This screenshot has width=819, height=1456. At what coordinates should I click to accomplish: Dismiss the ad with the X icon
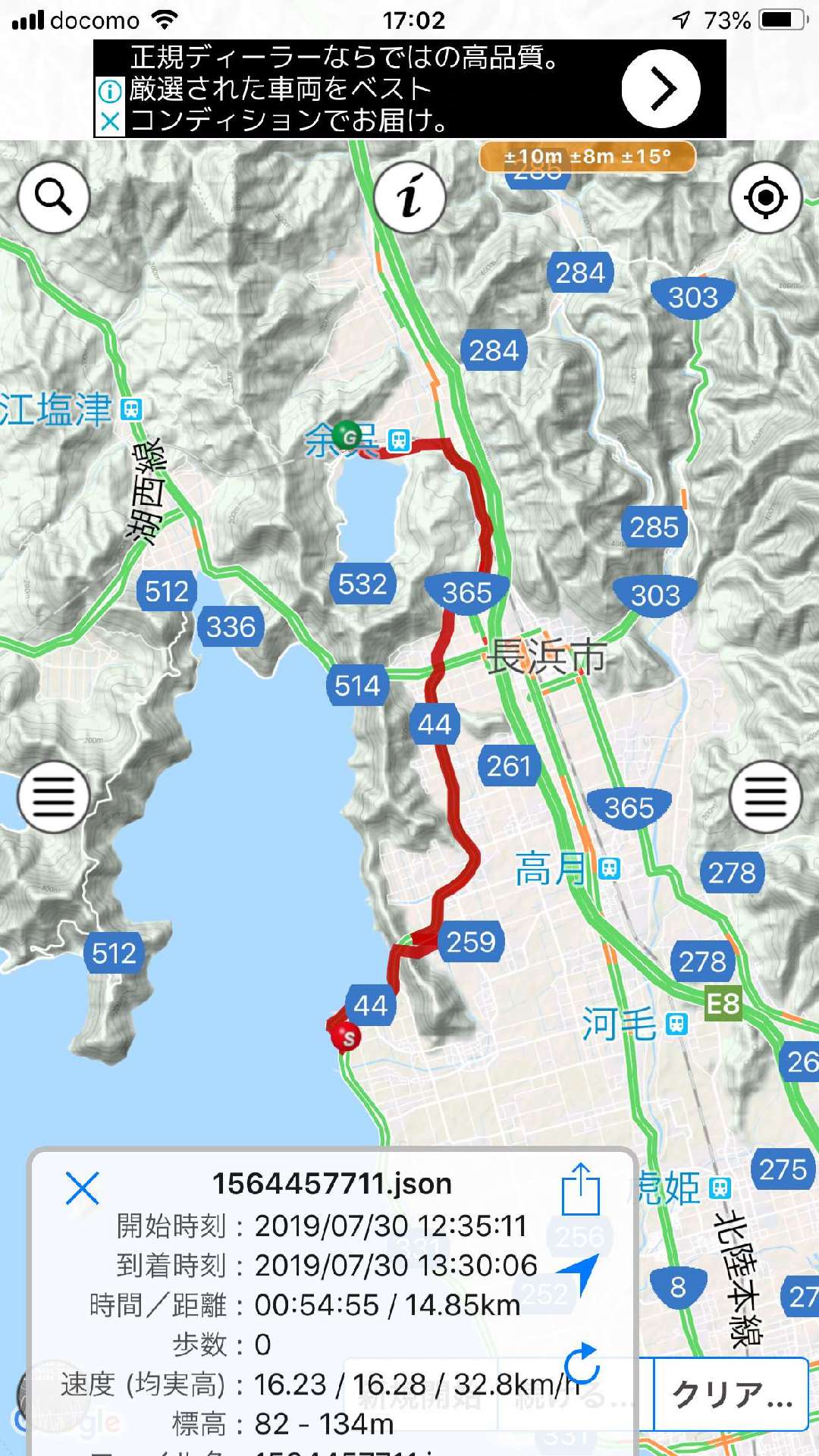[x=110, y=121]
